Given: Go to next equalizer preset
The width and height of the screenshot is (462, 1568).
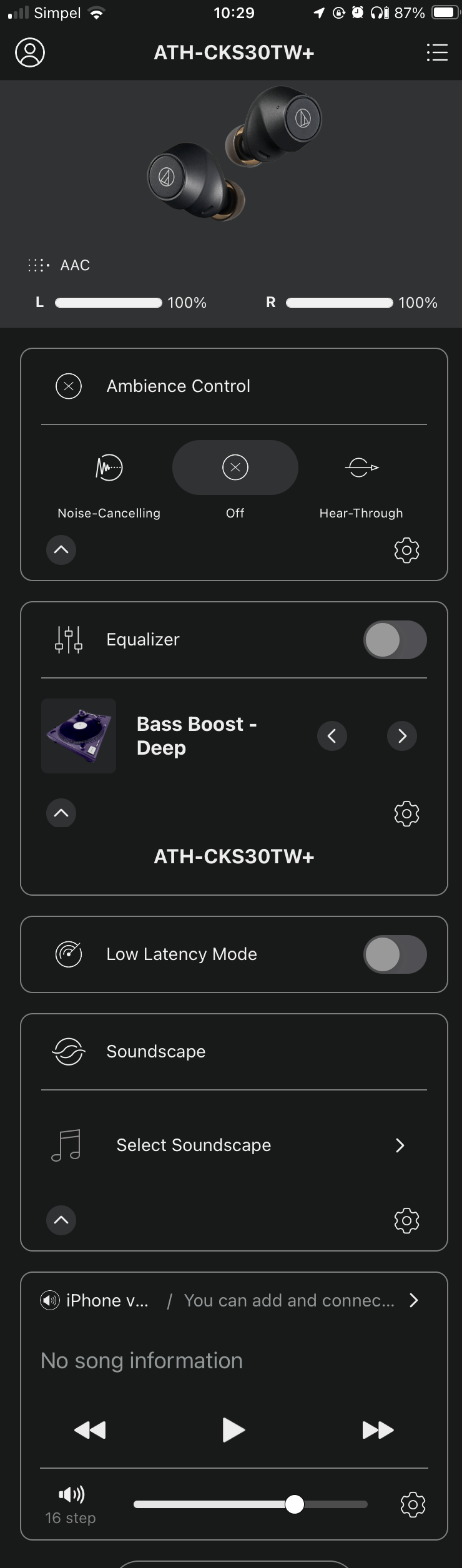Looking at the screenshot, I should (402, 736).
